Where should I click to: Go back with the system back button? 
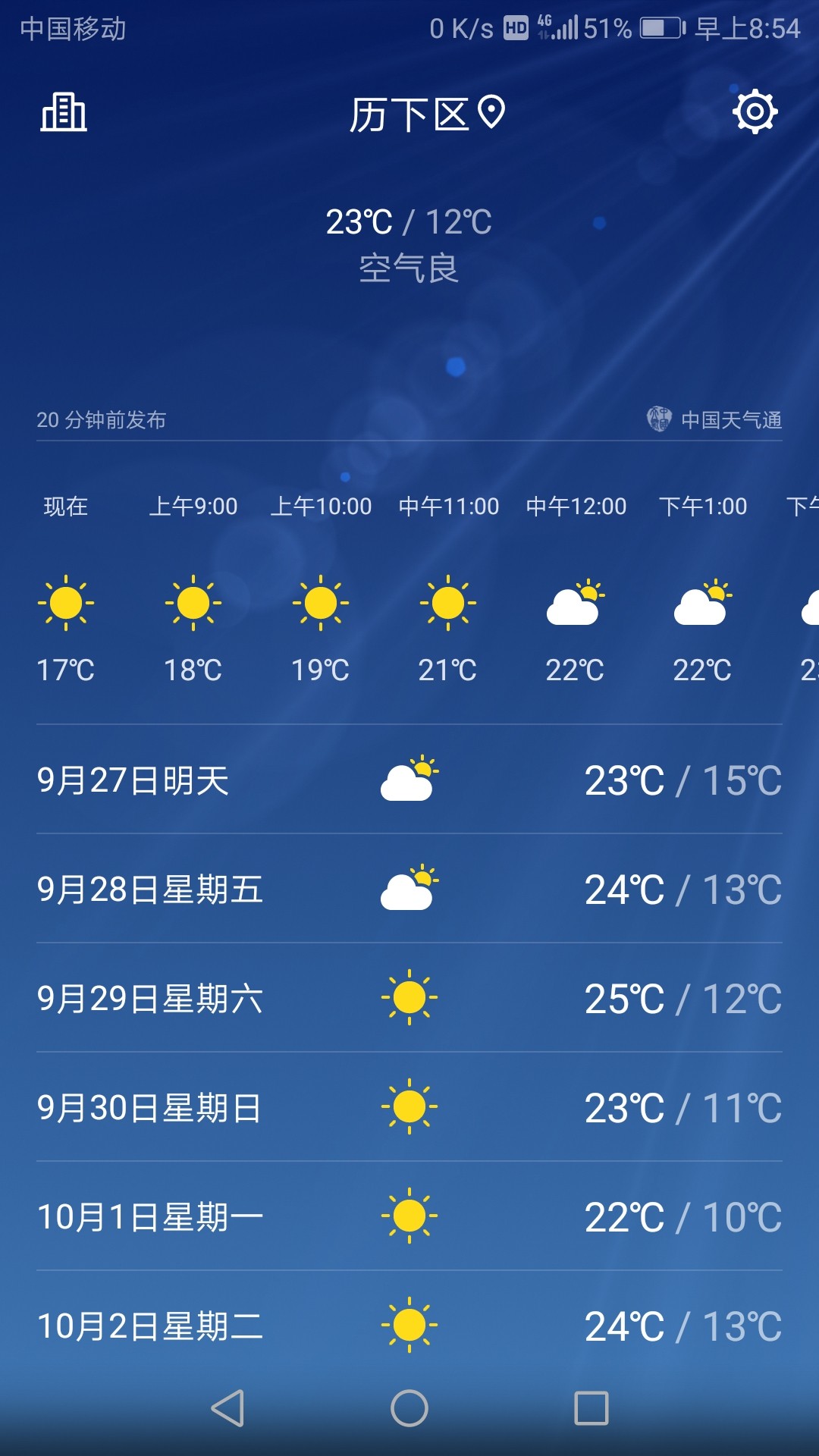[227, 1408]
